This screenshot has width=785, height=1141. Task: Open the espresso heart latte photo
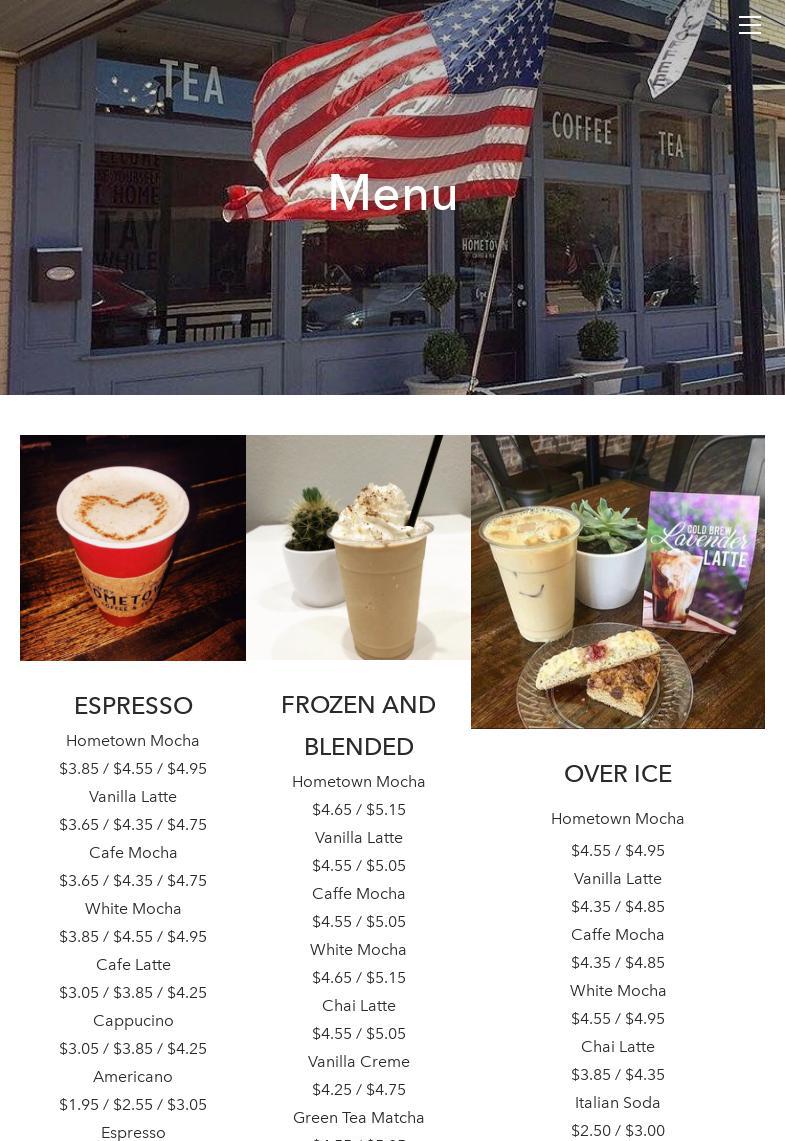point(133,548)
